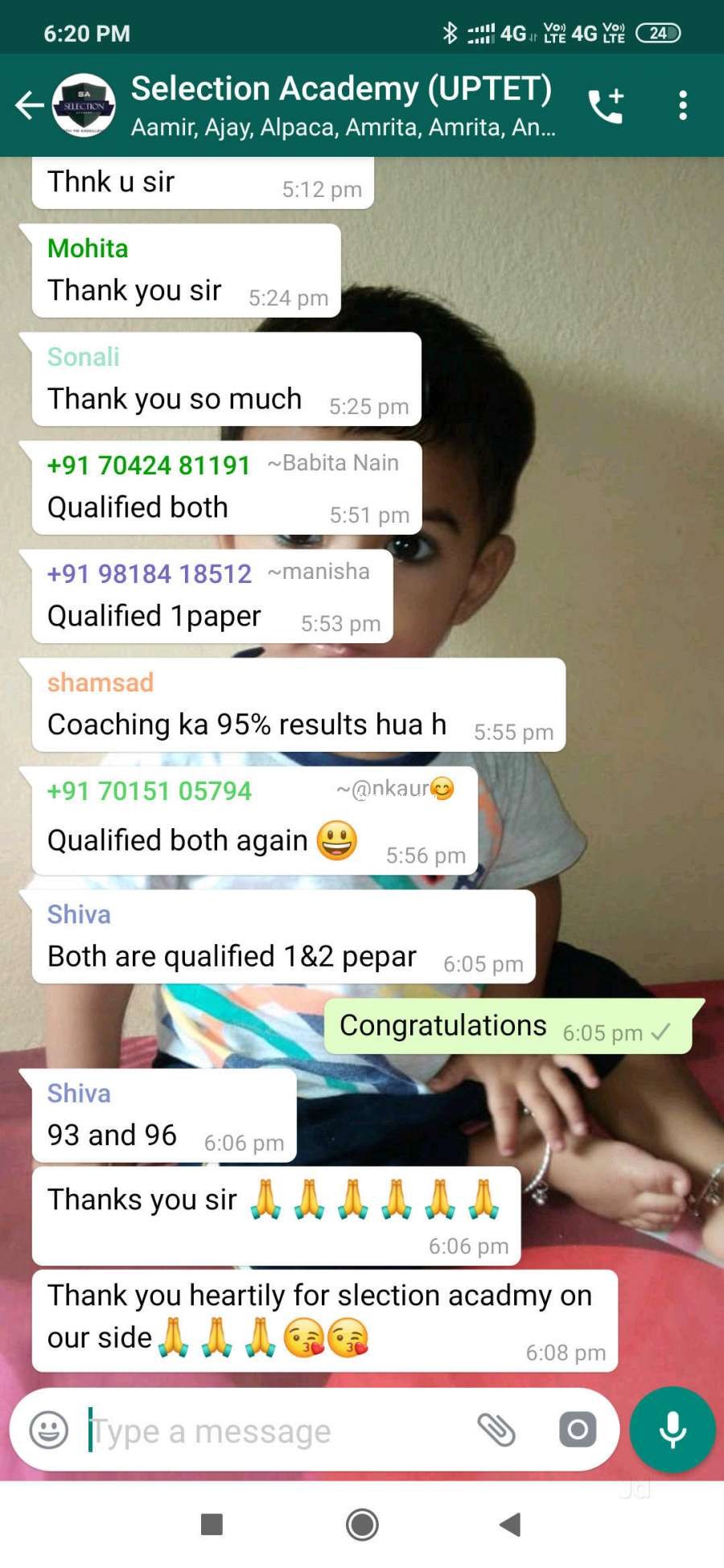Image resolution: width=724 pixels, height=1568 pixels.
Task: Record a voice message
Action: tap(673, 1430)
